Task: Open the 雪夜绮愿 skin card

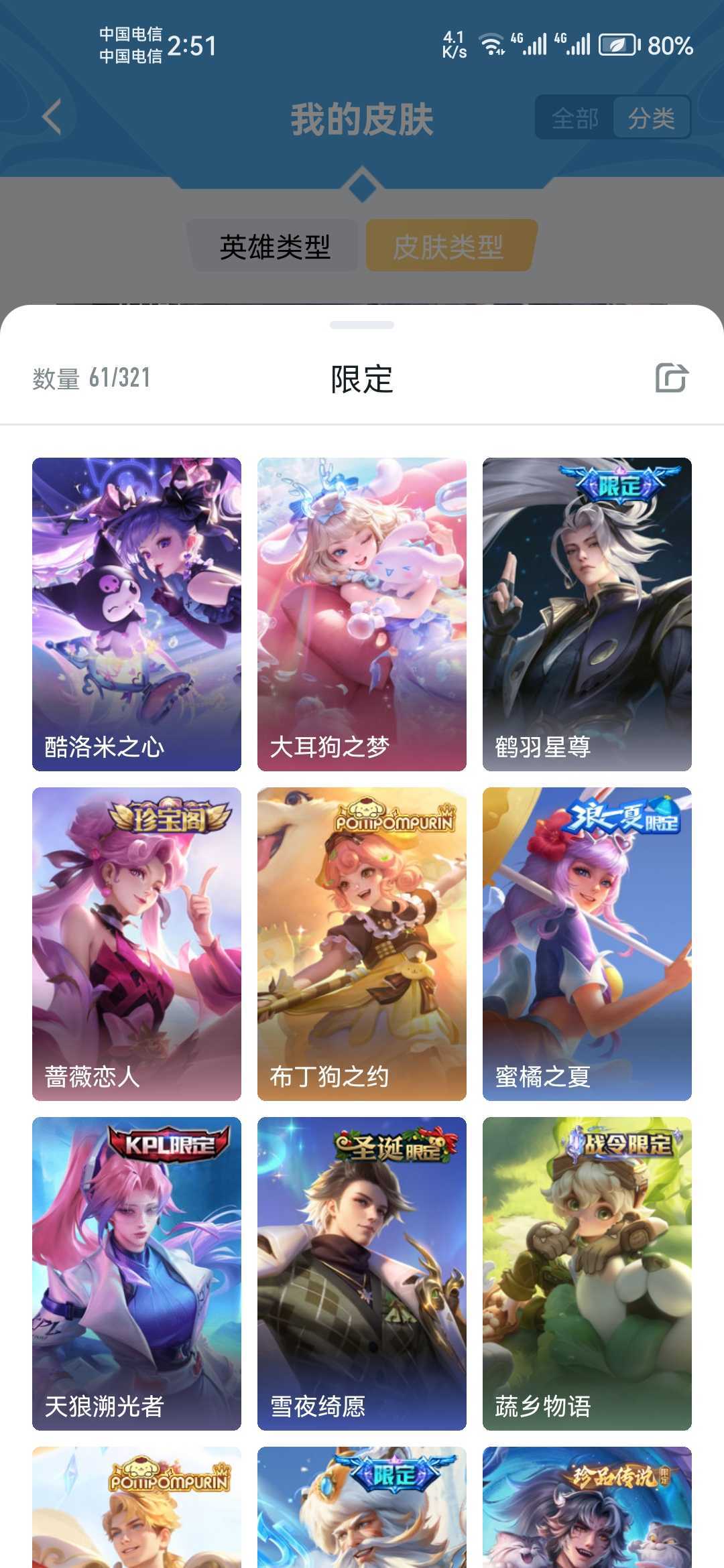Action: [x=362, y=1272]
